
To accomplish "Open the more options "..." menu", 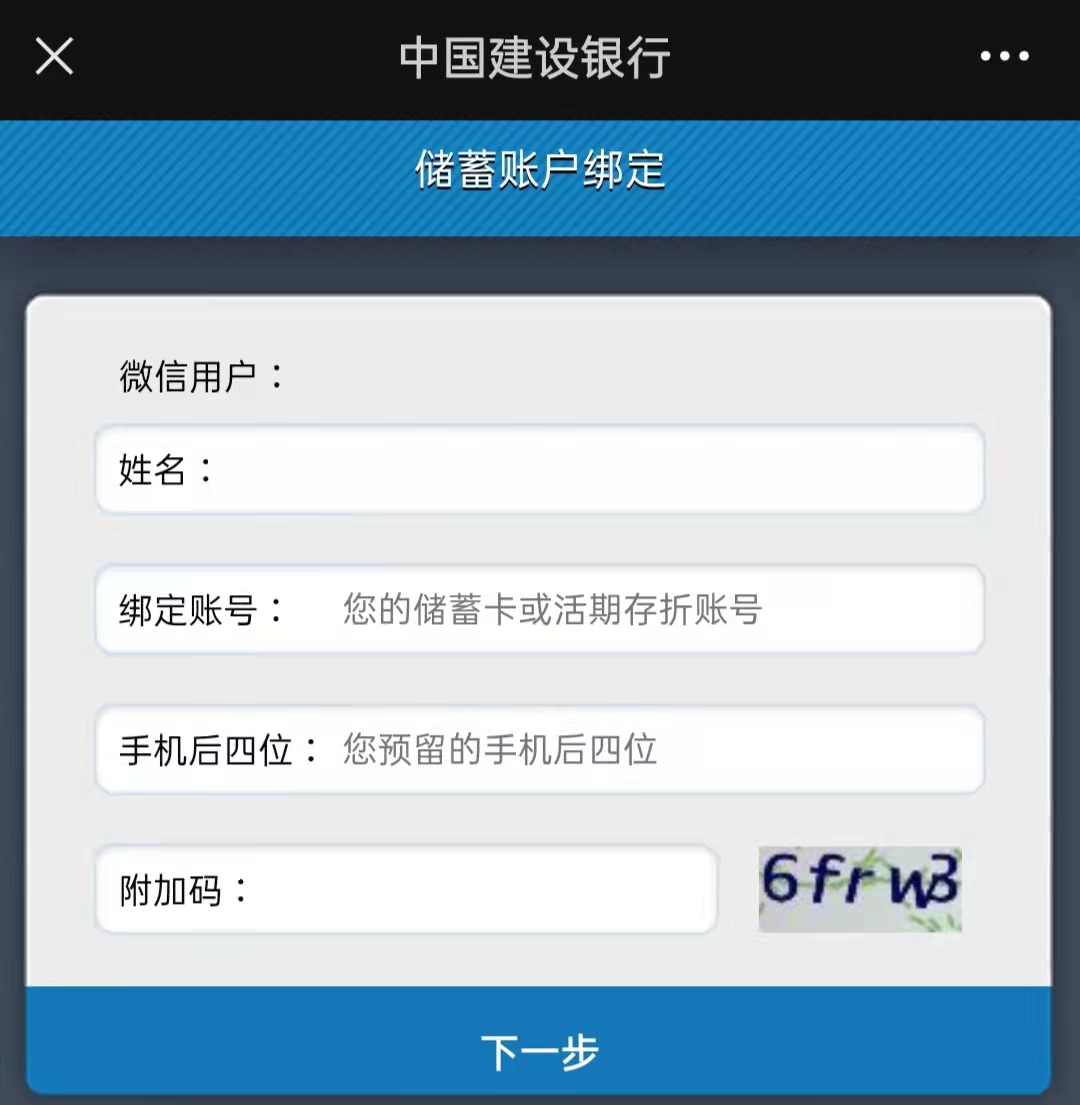I will coord(1006,57).
